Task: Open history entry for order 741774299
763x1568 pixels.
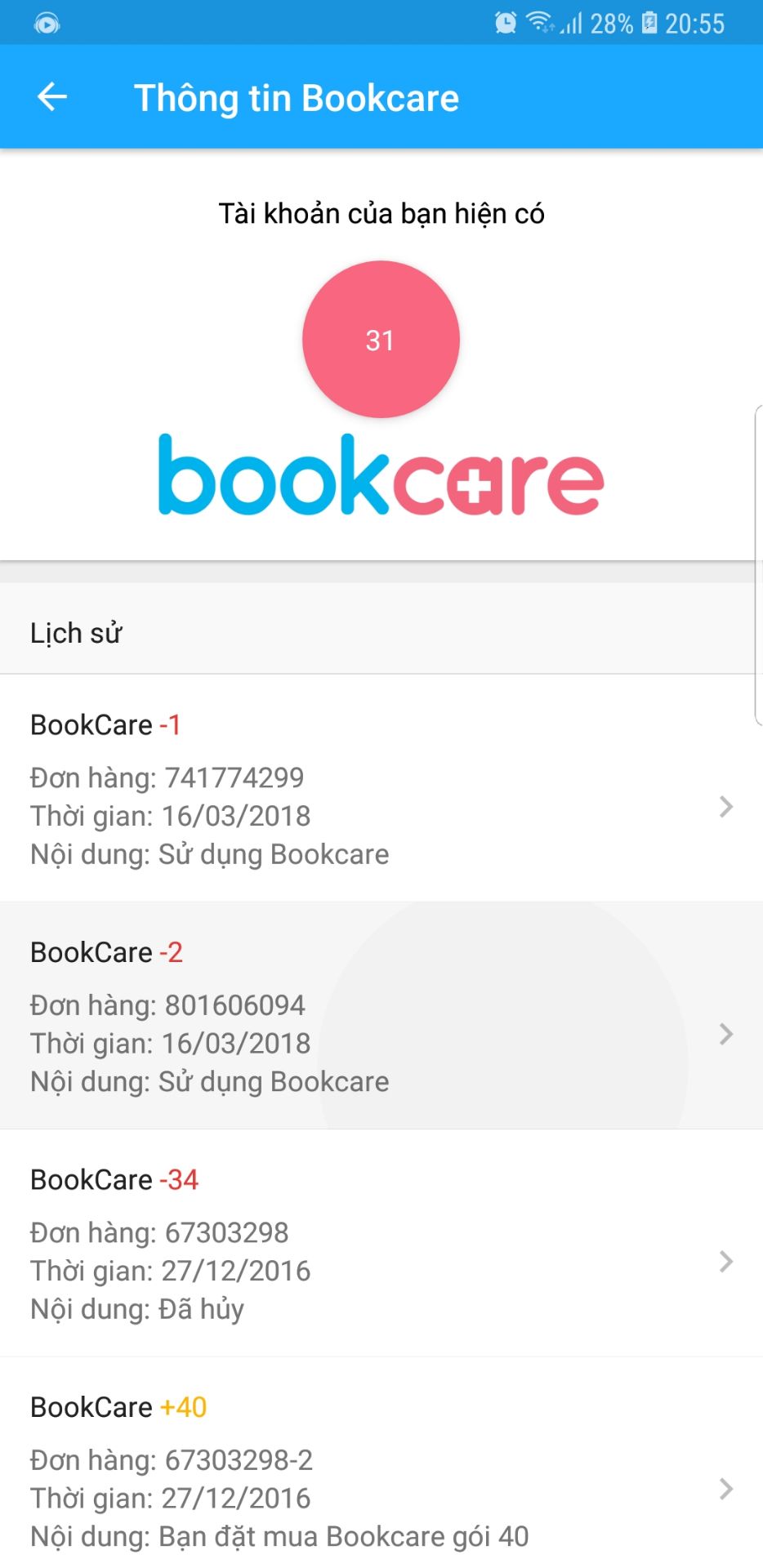Action: tap(381, 789)
